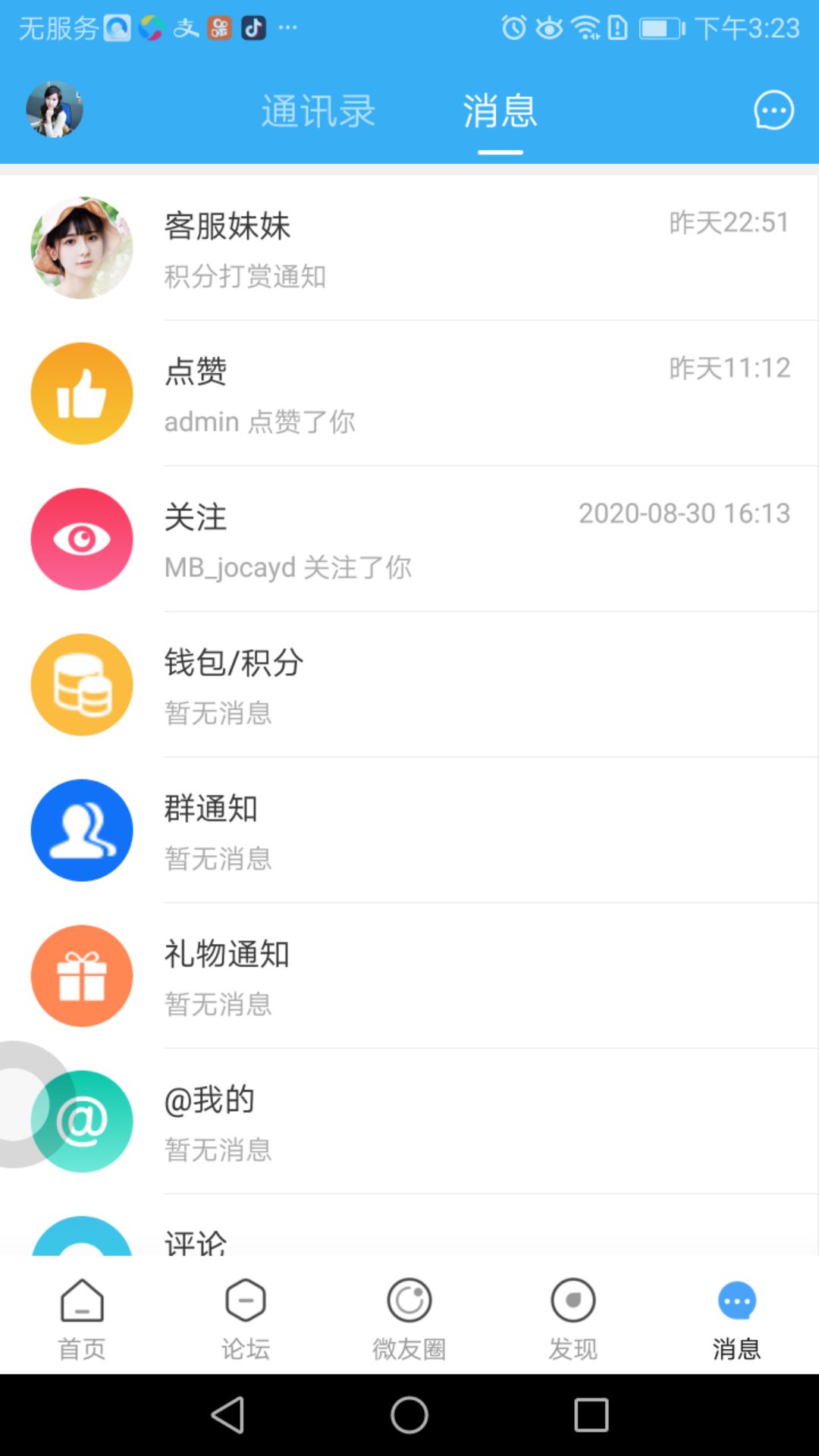Screen dimensions: 819x1456
Task: Tap the chat bubble icon in the header
Action: coord(773,111)
